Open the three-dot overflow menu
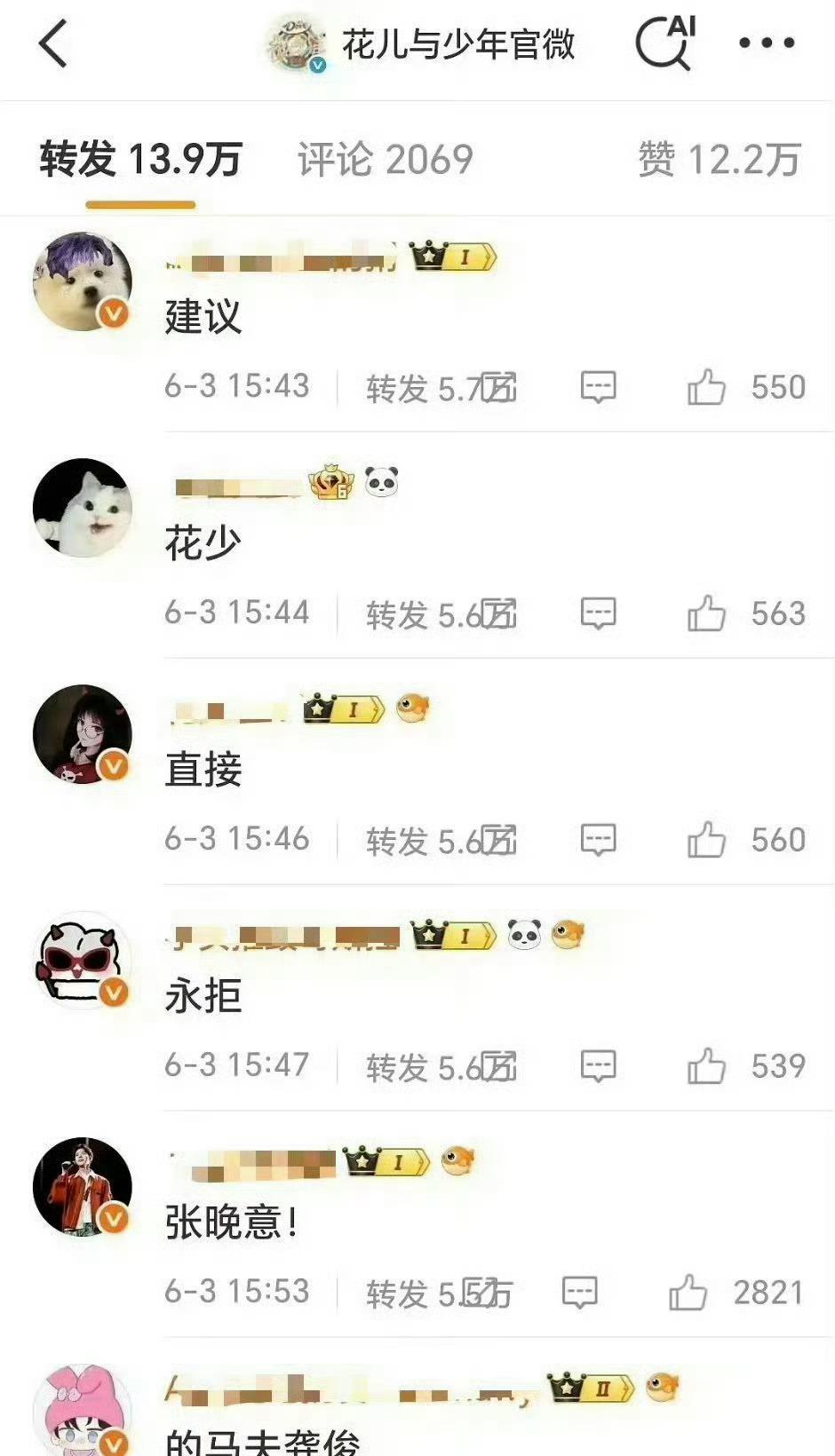 point(767,43)
